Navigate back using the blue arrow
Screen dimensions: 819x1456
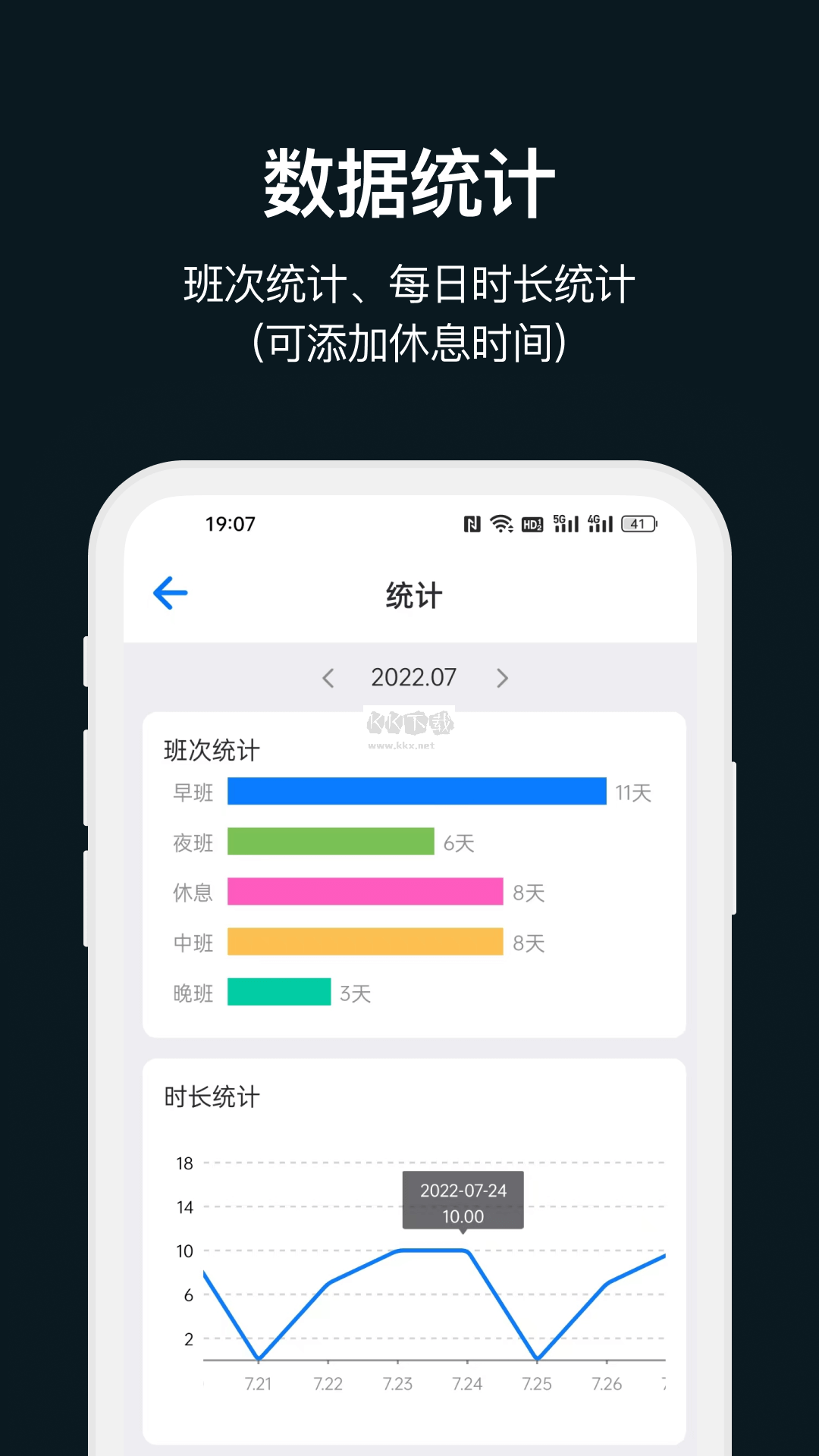click(170, 594)
